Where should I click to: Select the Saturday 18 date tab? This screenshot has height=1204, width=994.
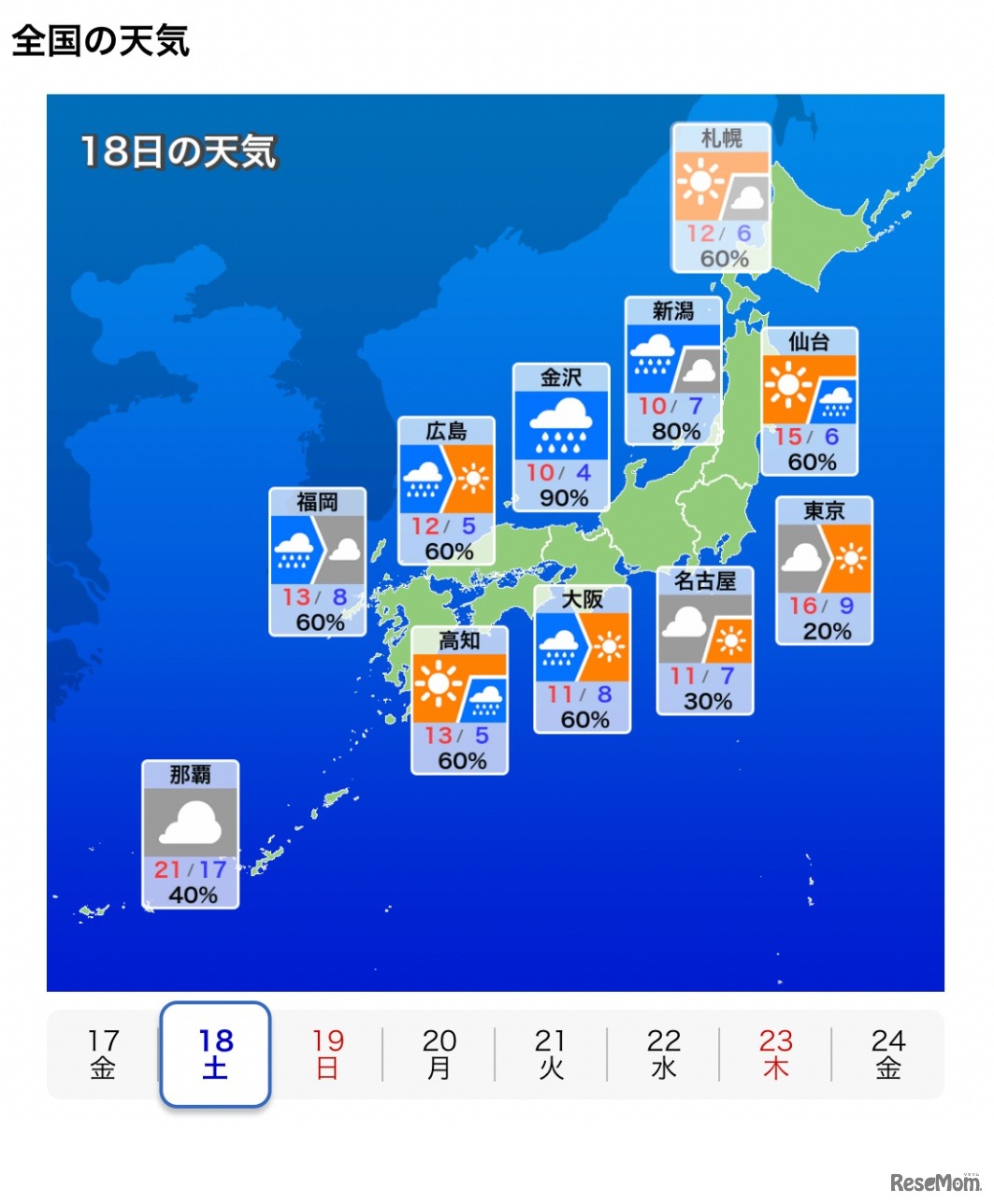[215, 1054]
